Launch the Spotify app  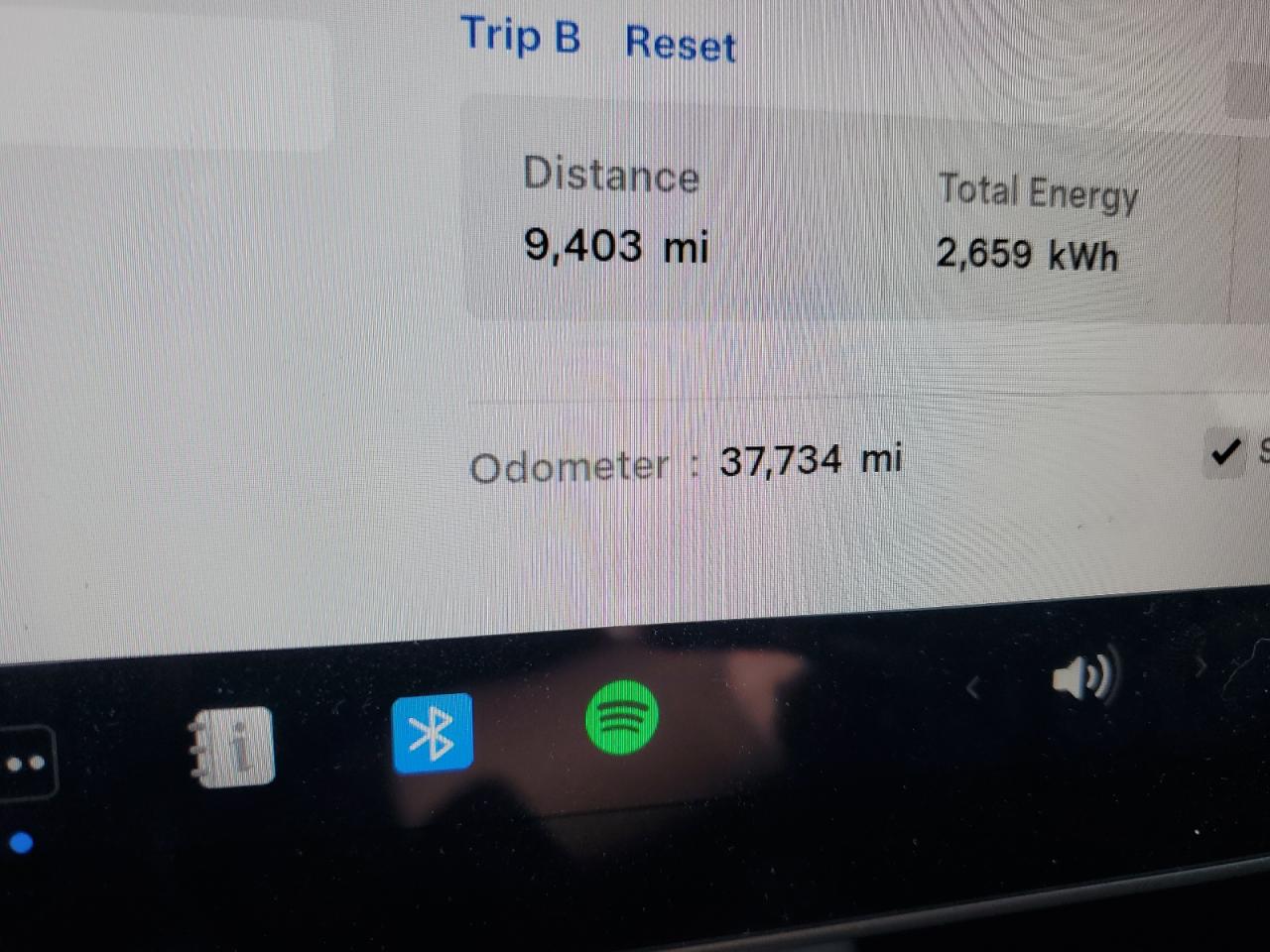point(622,717)
